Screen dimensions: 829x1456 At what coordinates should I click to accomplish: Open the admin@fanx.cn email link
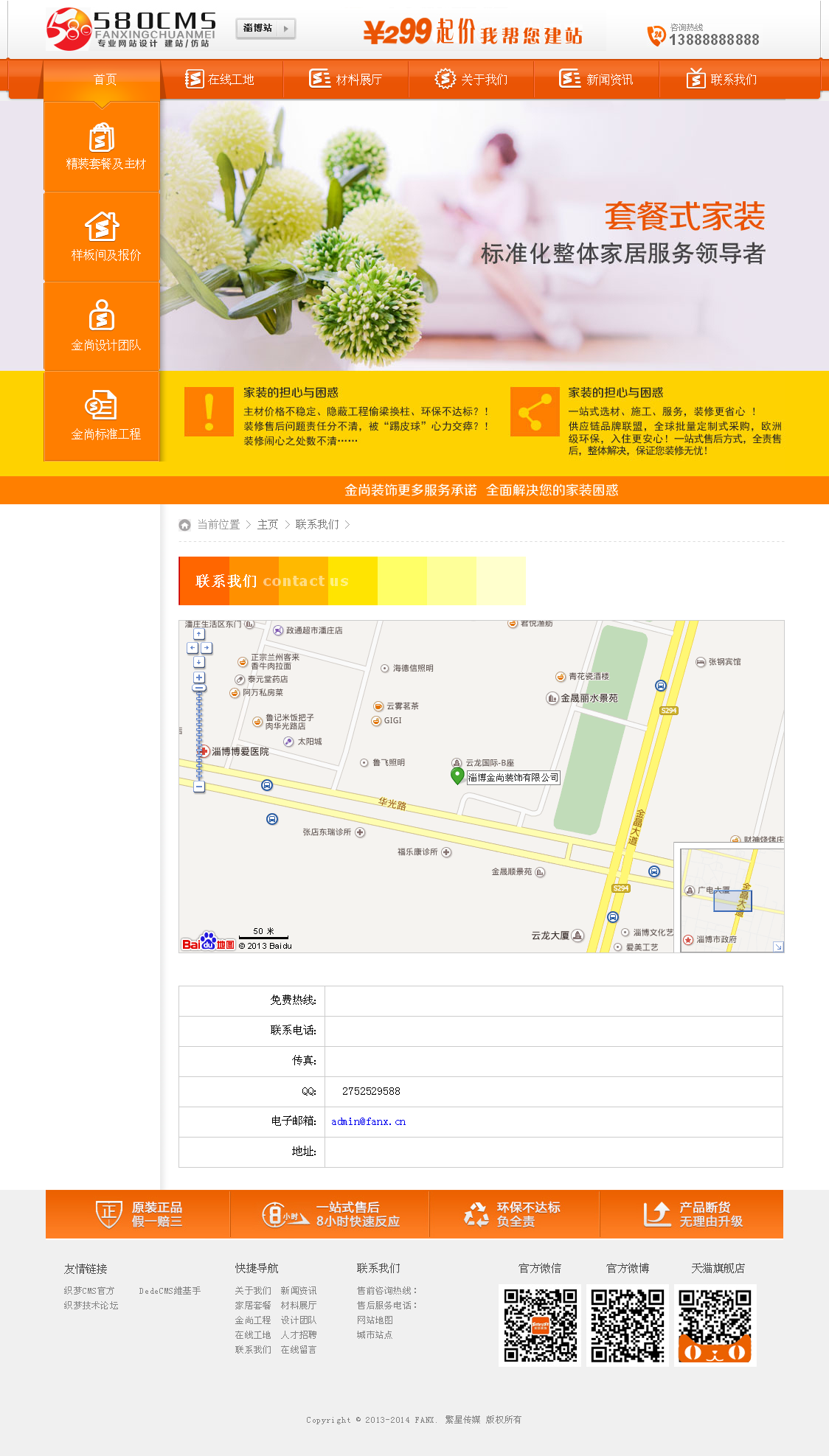pyautogui.click(x=368, y=1121)
